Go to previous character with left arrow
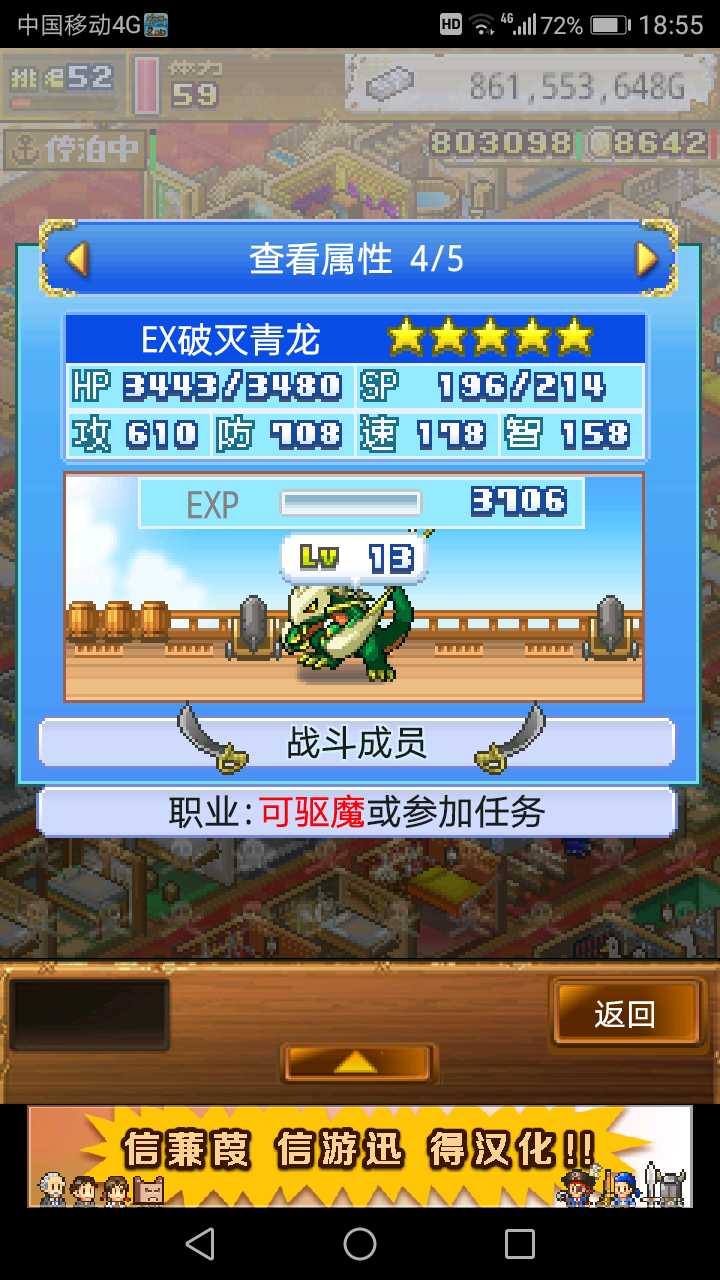Image resolution: width=720 pixels, height=1280 pixels. (x=77, y=260)
